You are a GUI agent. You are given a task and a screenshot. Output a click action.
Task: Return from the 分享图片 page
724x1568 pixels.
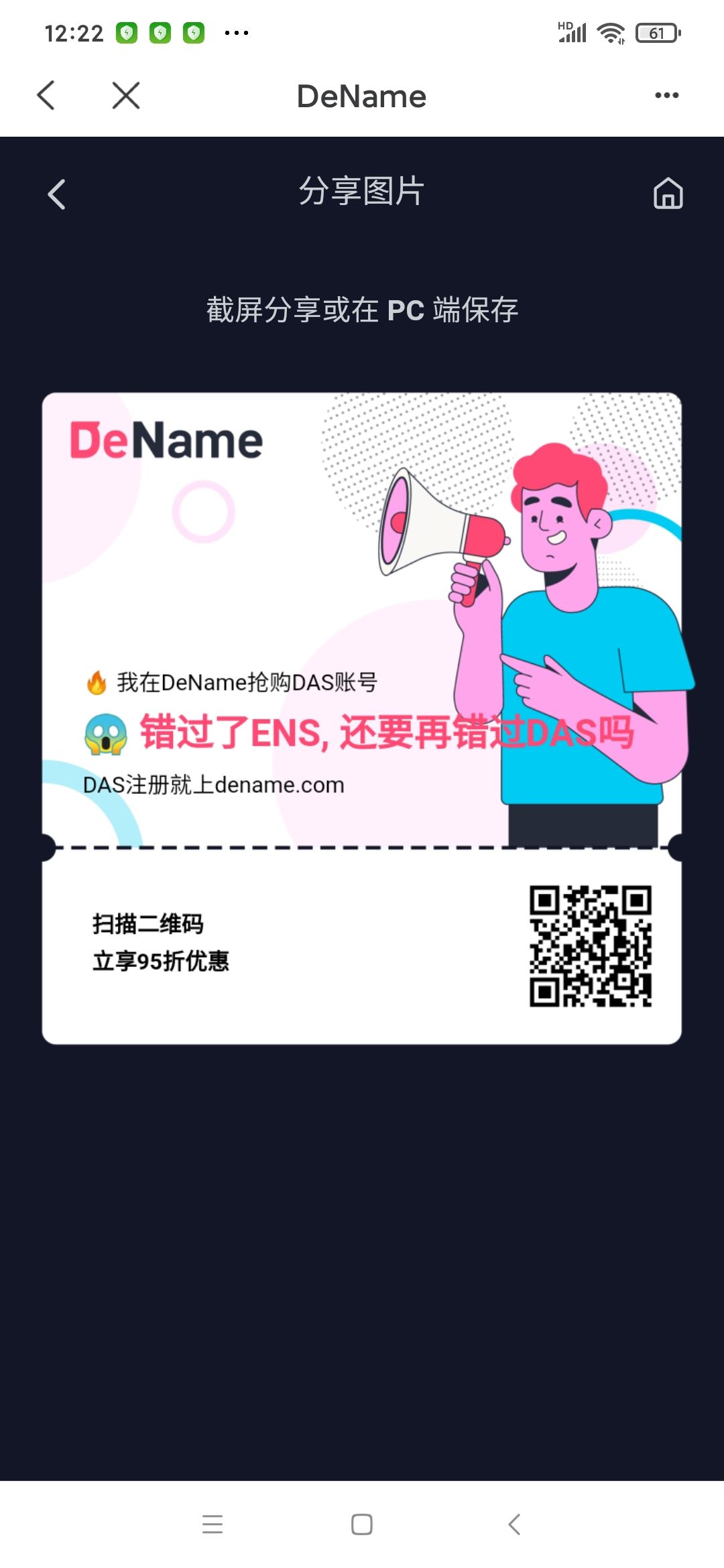click(x=57, y=194)
